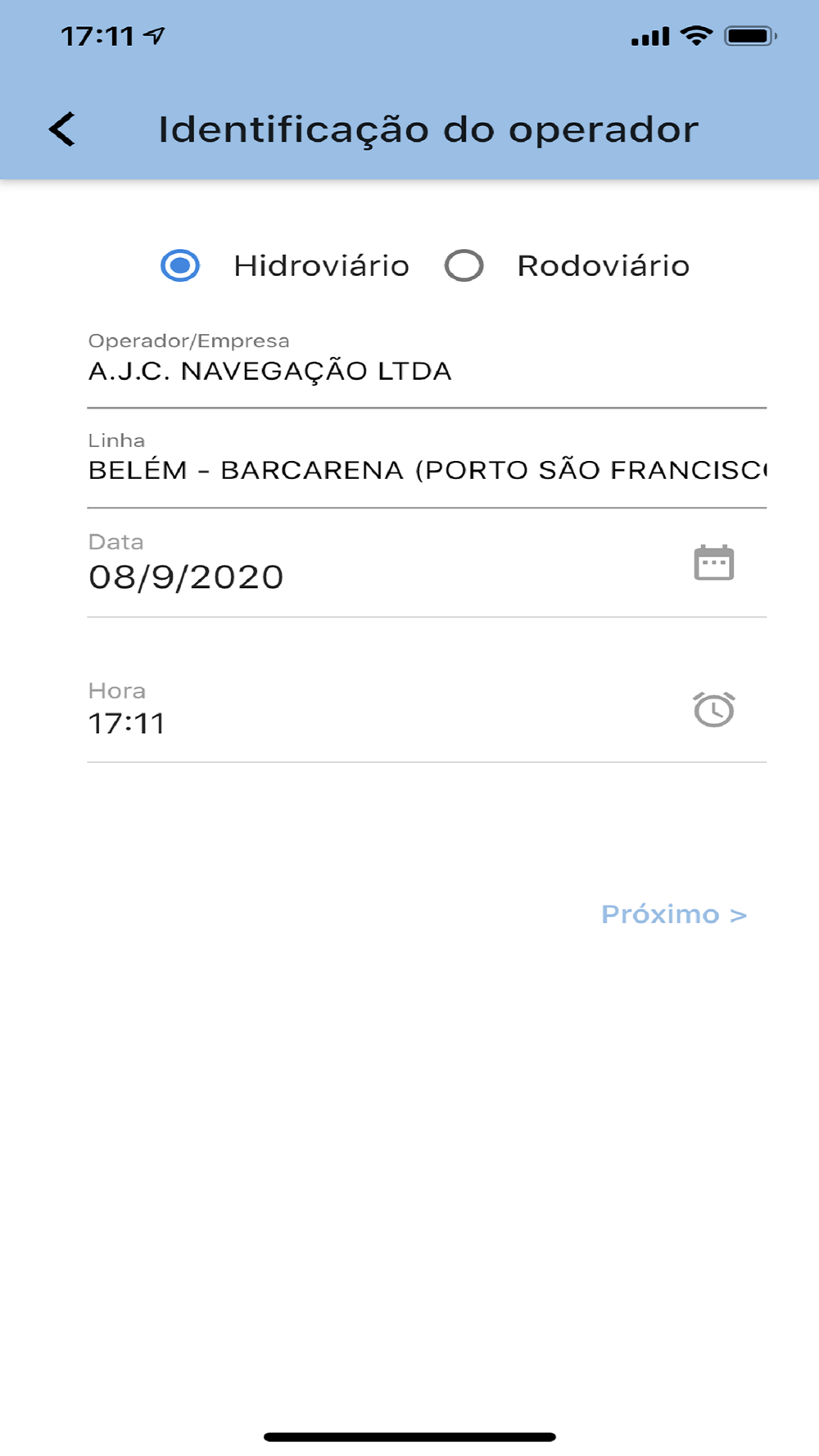Image resolution: width=819 pixels, height=1456 pixels.
Task: Go back using the header arrow
Action: 62,129
